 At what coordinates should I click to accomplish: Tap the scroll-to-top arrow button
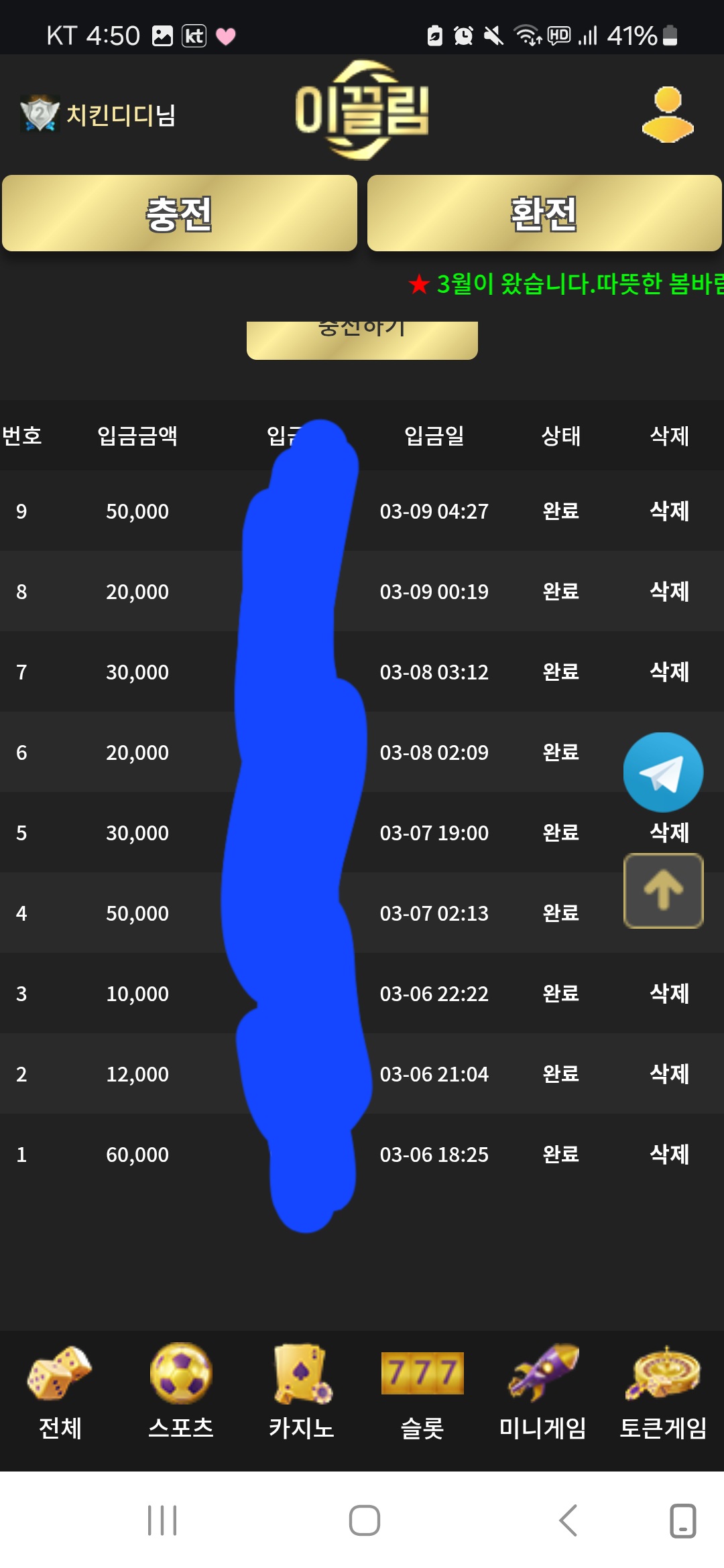[663, 891]
